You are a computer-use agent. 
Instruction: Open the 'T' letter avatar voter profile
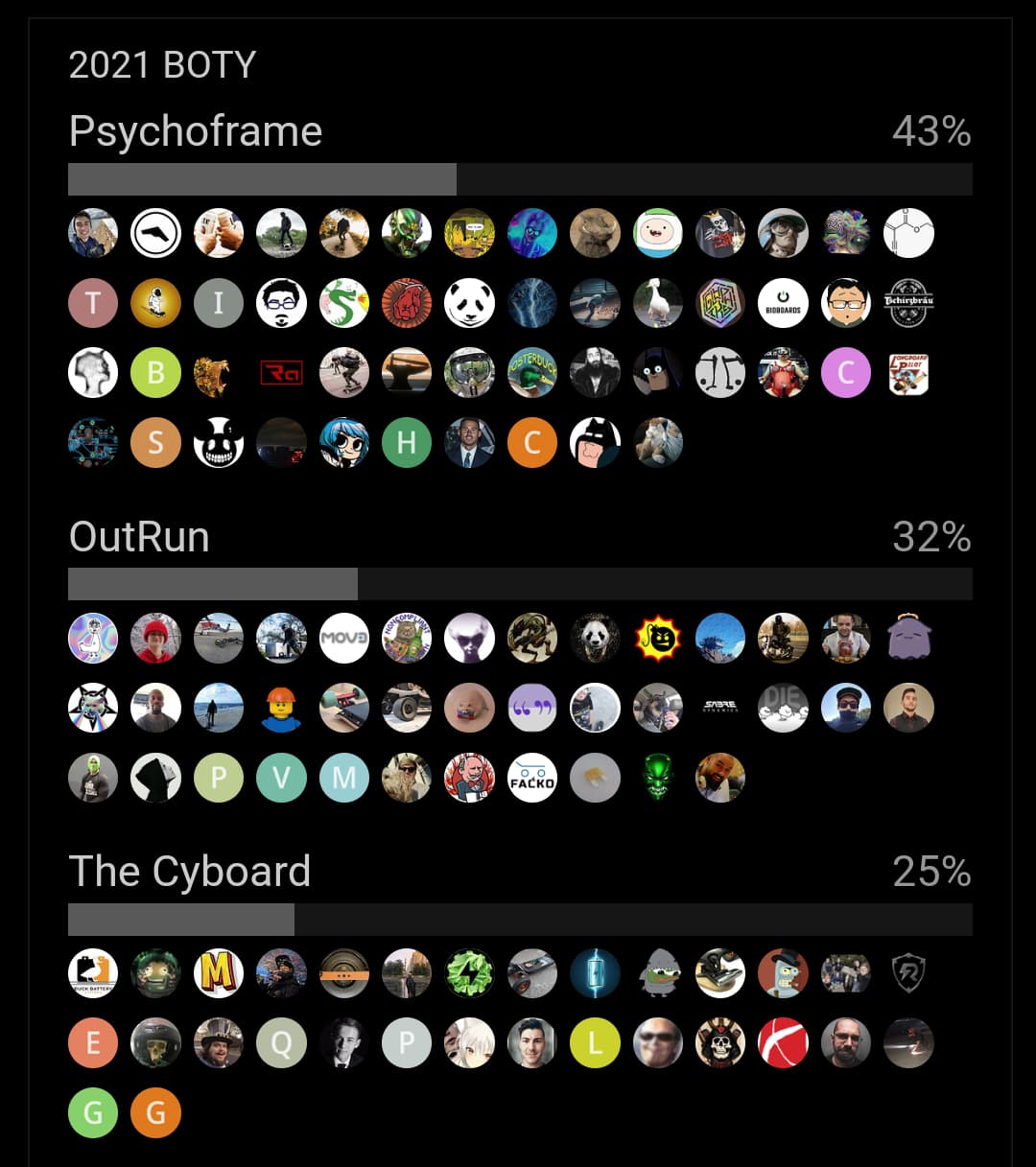coord(93,303)
